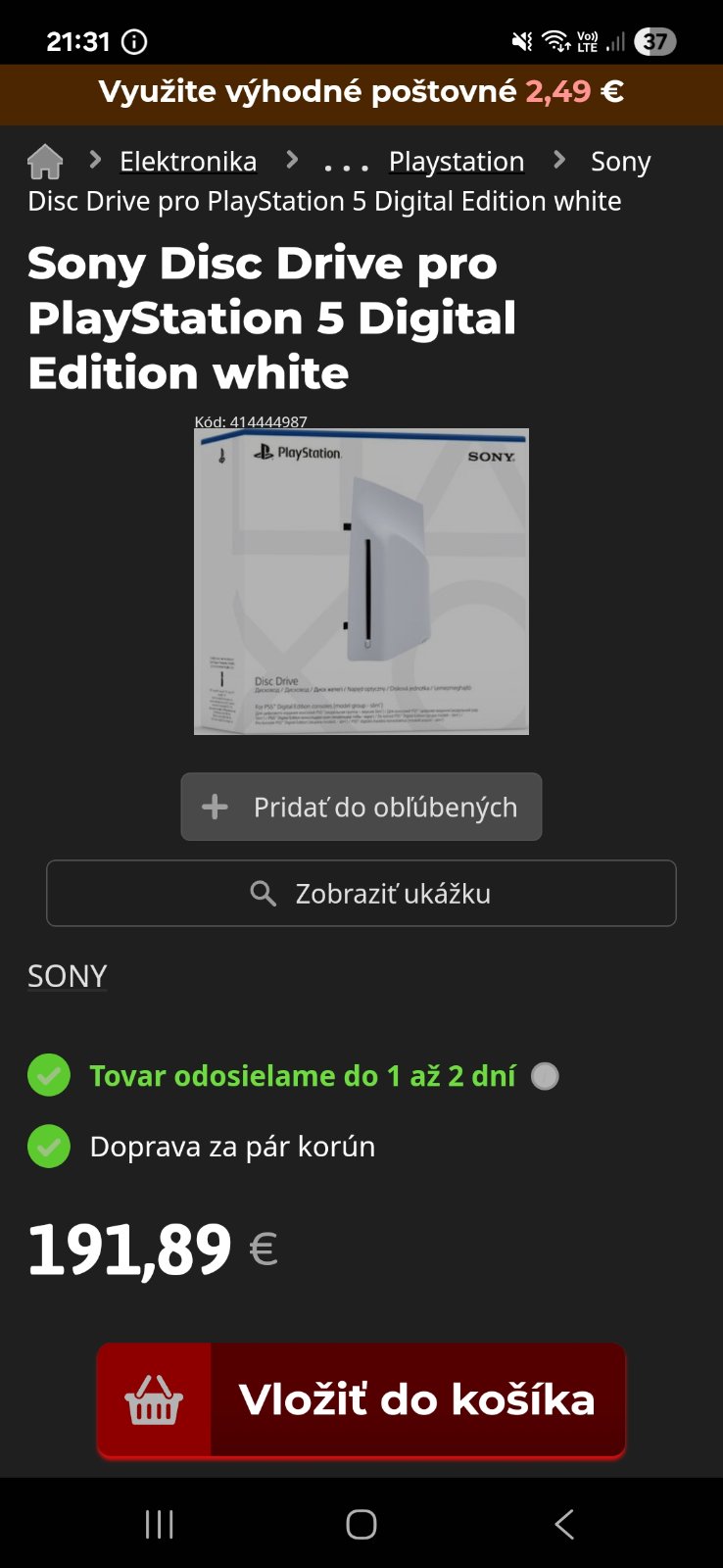
Task: Open the Playstation breadcrumb category
Action: [x=457, y=162]
